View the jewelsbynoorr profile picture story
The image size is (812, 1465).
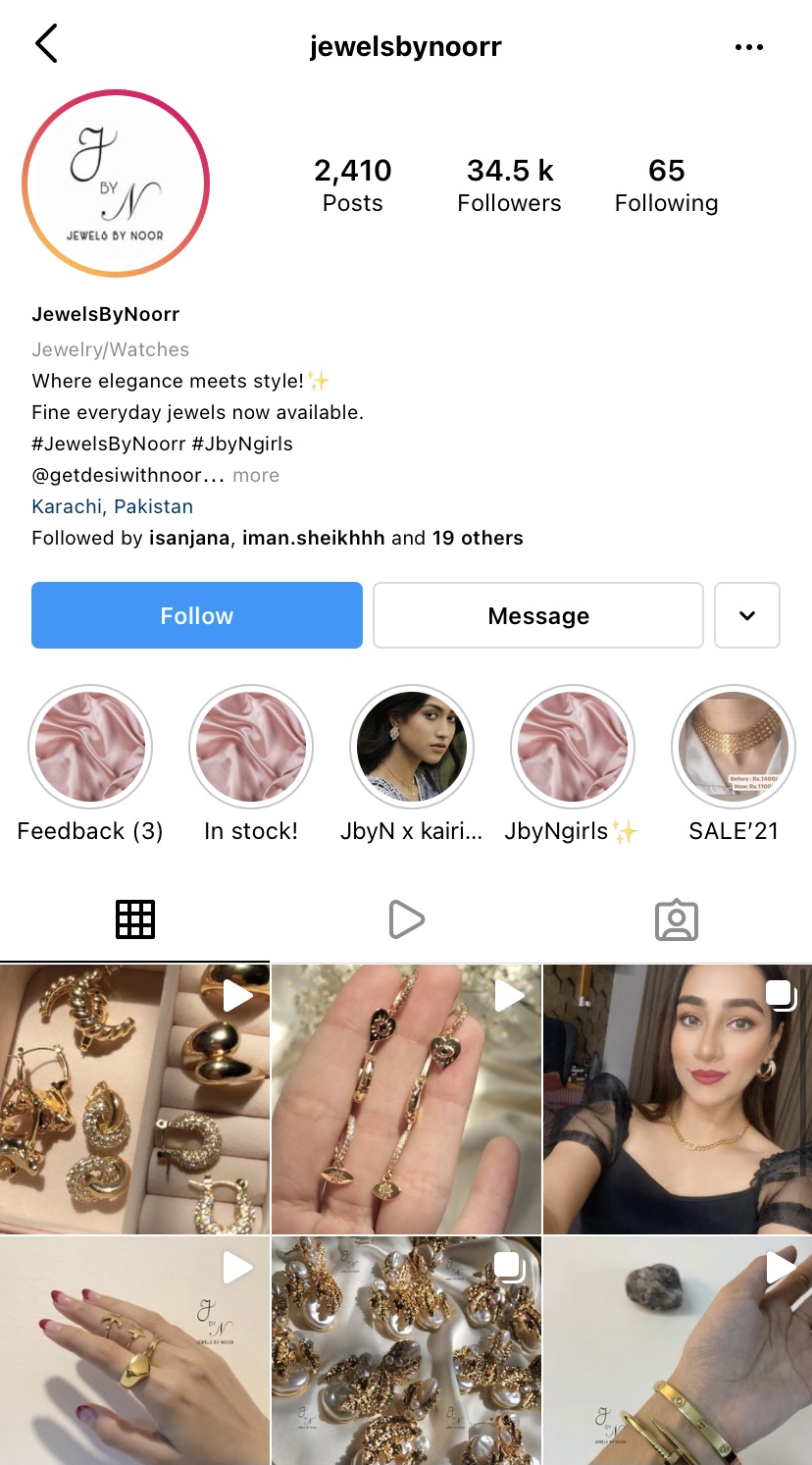click(x=116, y=183)
